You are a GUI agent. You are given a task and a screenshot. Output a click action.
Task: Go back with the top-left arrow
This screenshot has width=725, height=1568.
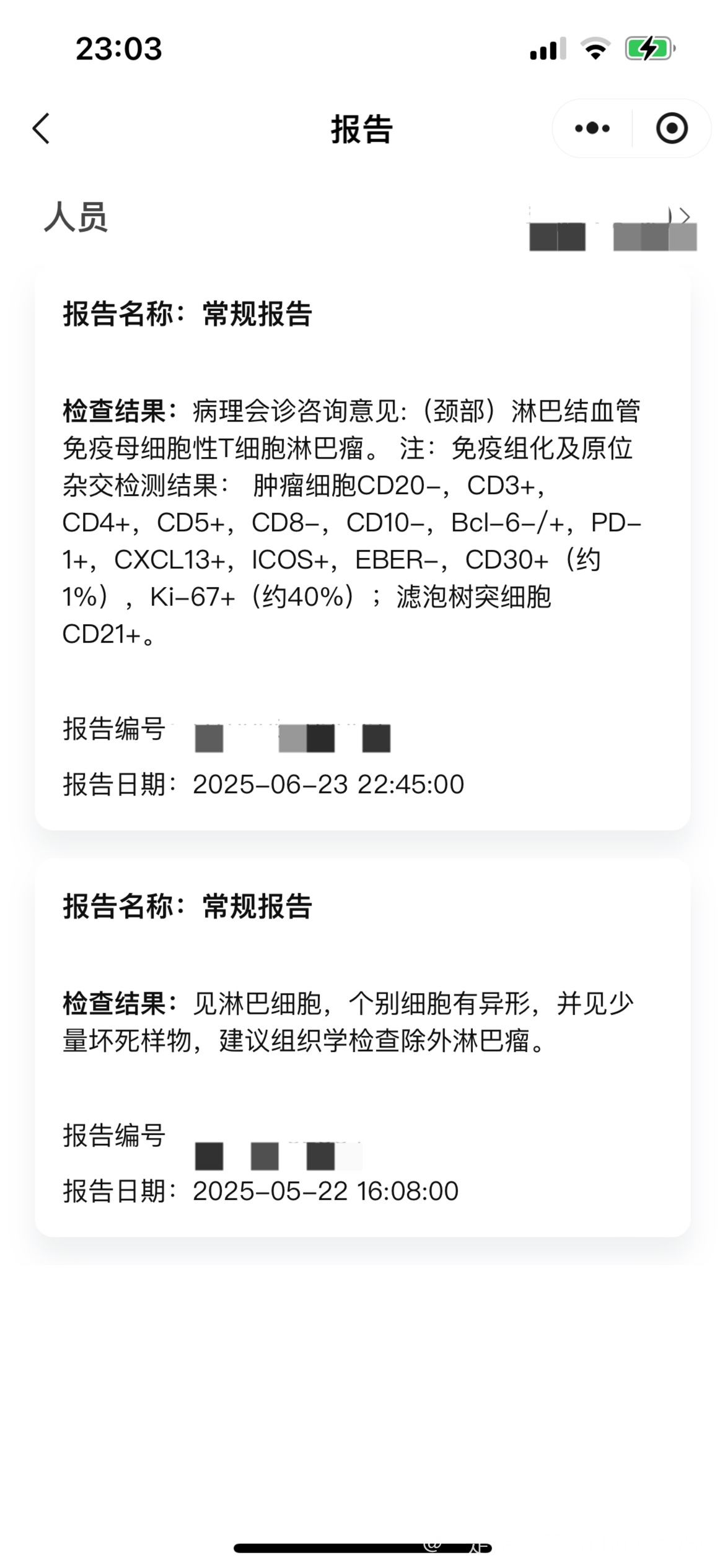point(42,129)
